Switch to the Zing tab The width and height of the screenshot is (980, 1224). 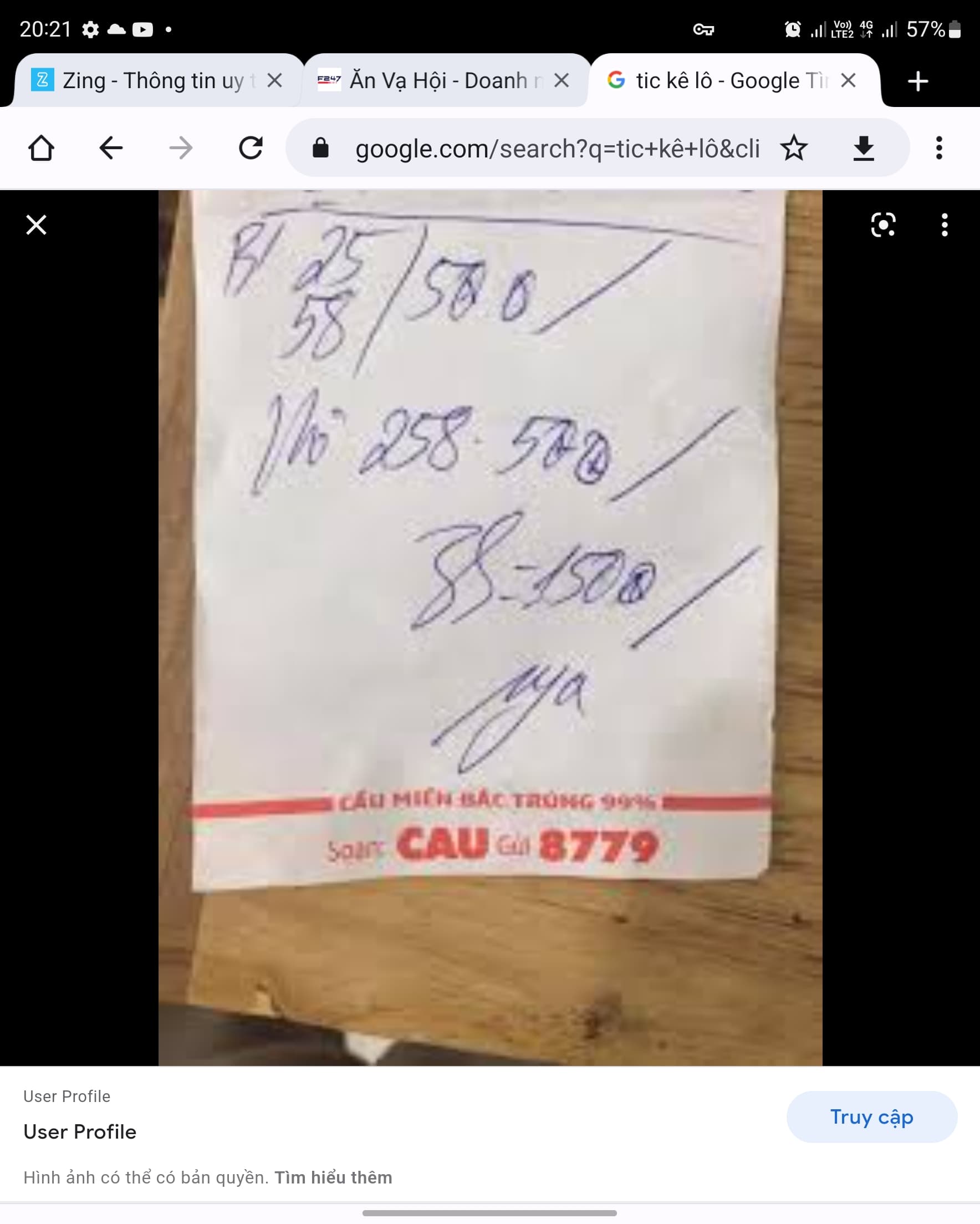pos(142,80)
